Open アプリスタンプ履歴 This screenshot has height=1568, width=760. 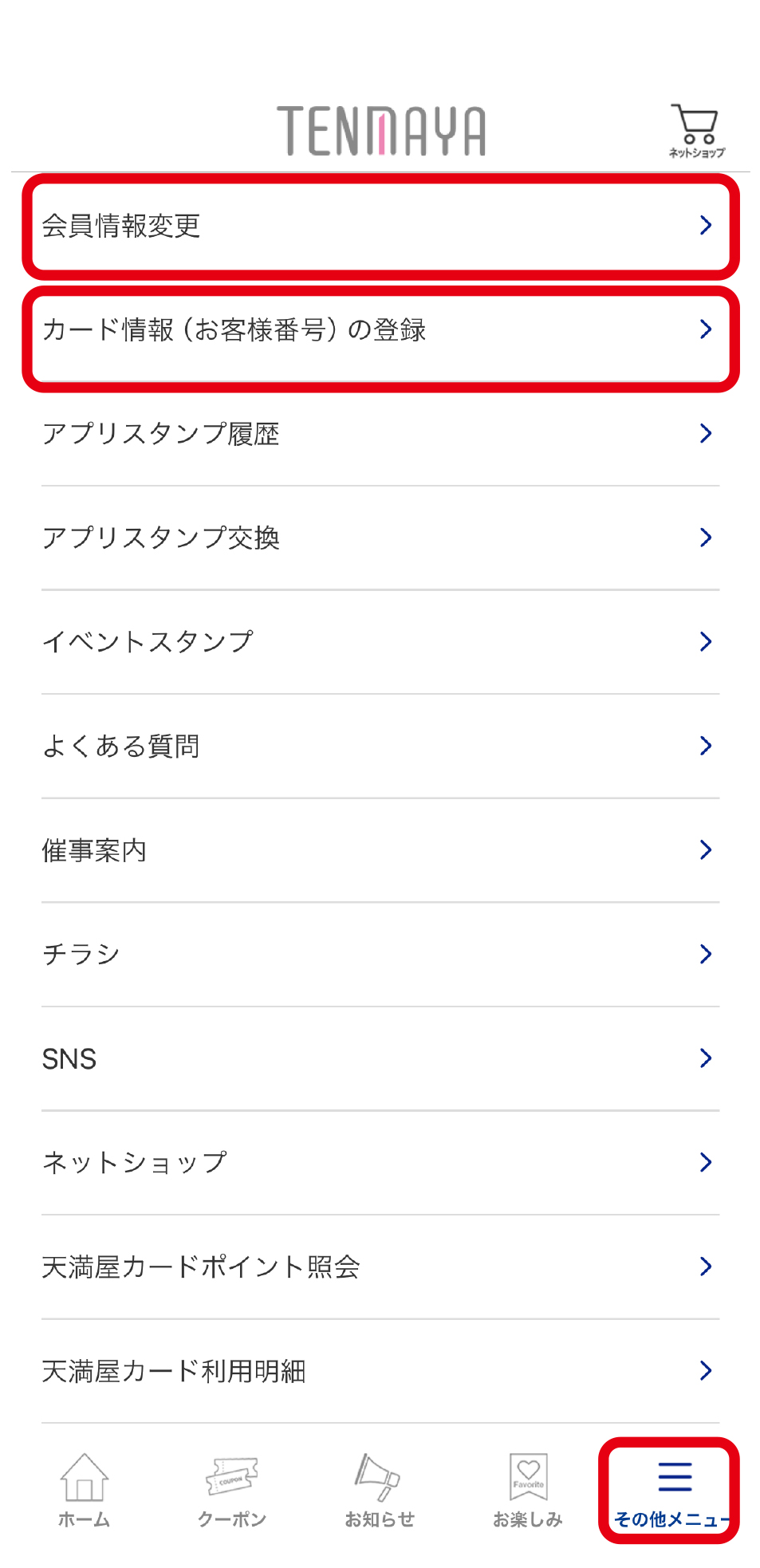380,434
